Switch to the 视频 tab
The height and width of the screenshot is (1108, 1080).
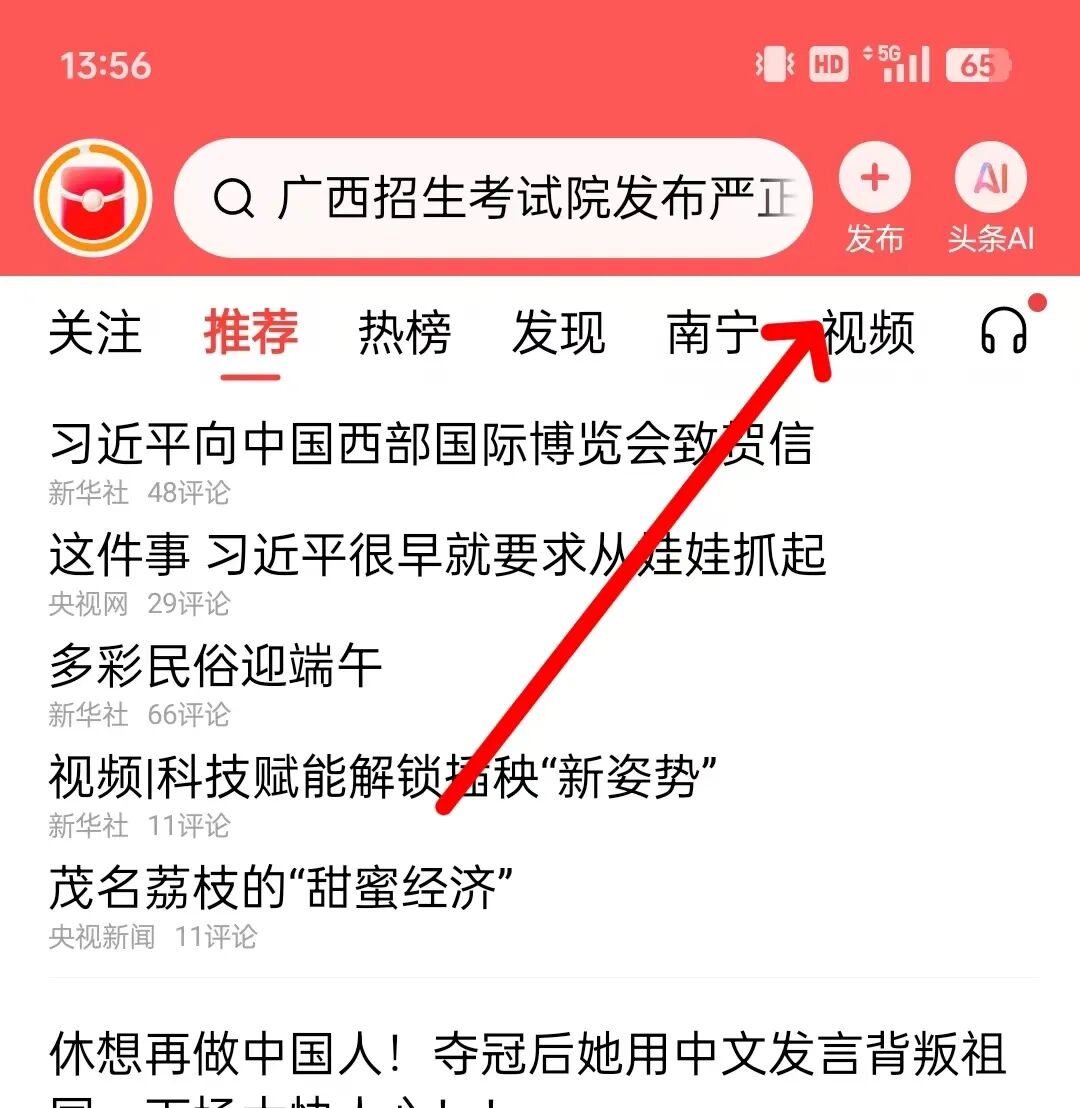[x=868, y=334]
